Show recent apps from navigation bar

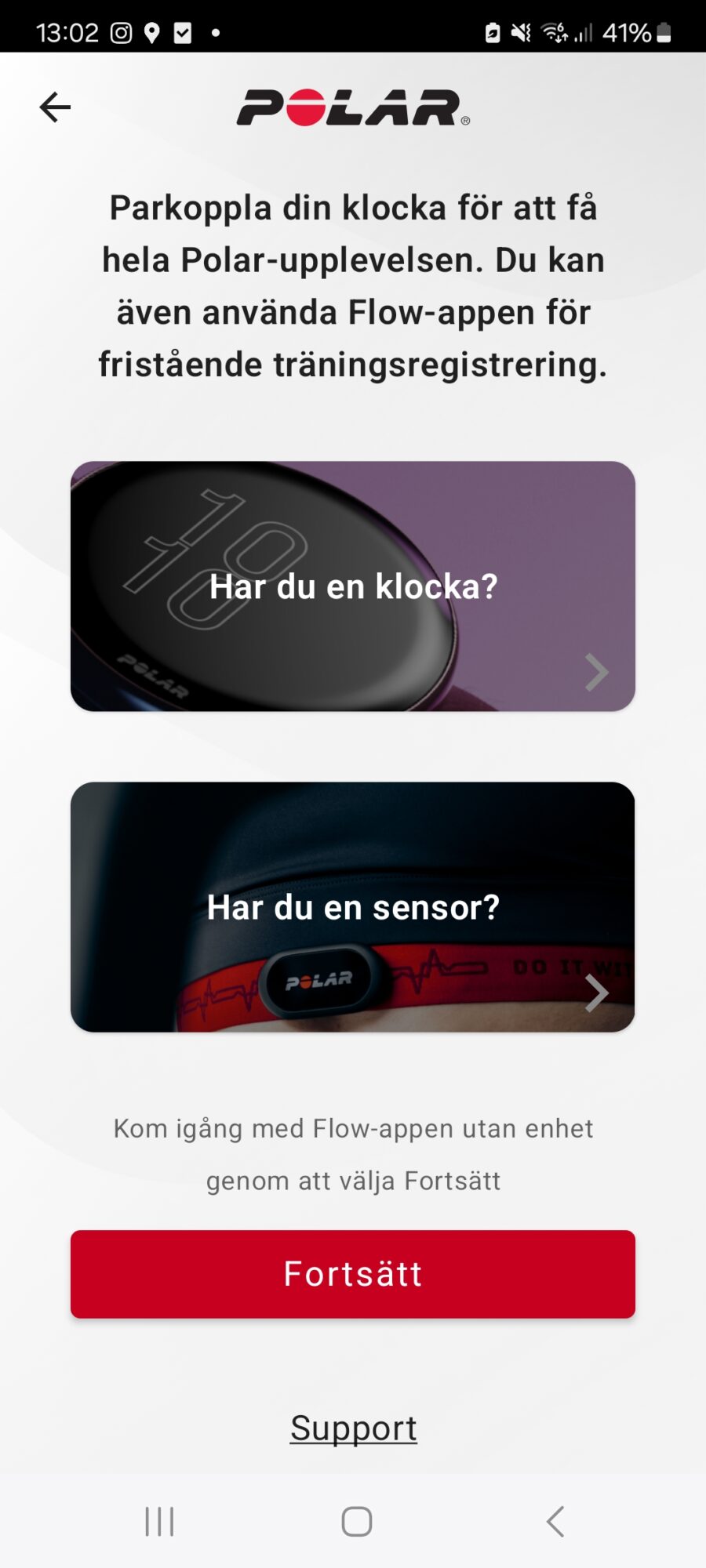159,1522
